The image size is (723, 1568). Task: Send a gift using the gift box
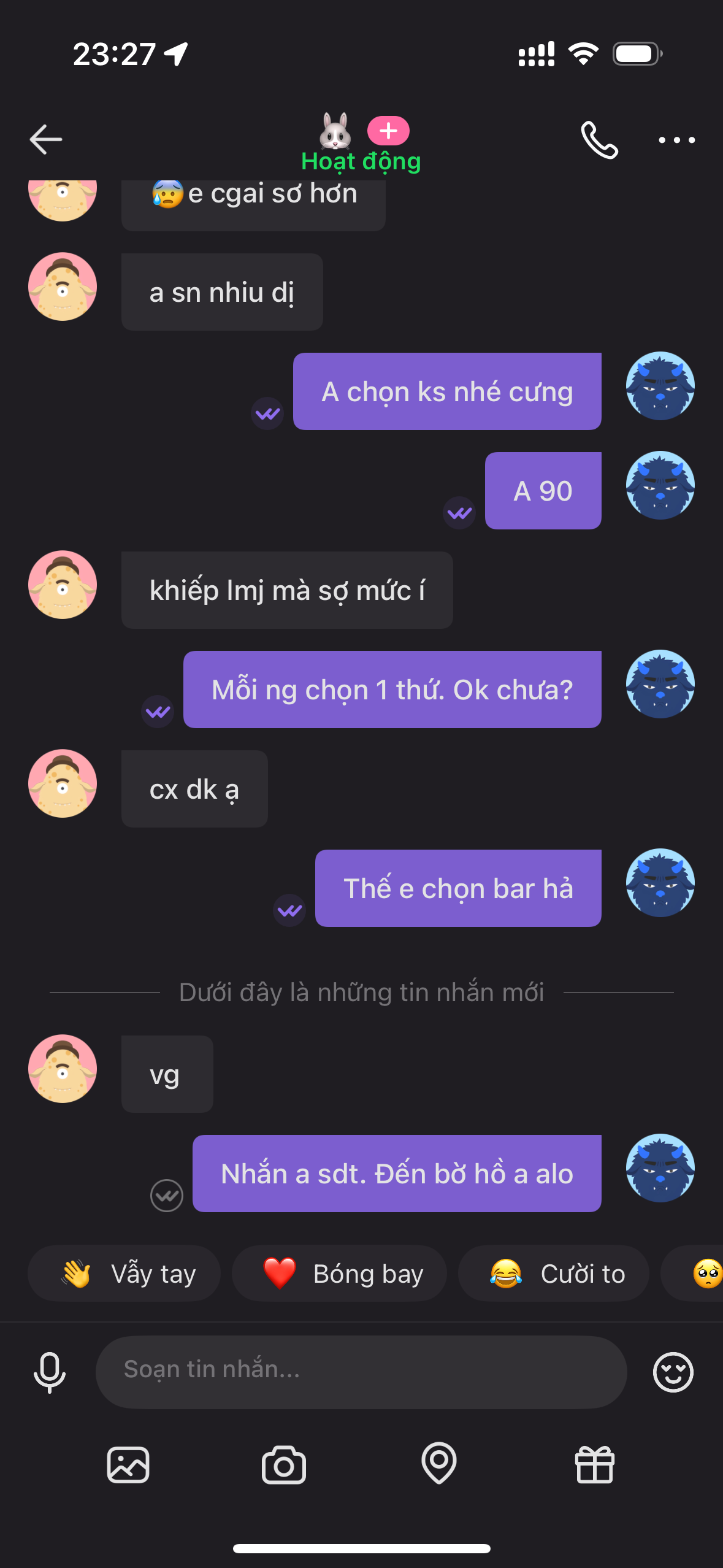pyautogui.click(x=594, y=1465)
